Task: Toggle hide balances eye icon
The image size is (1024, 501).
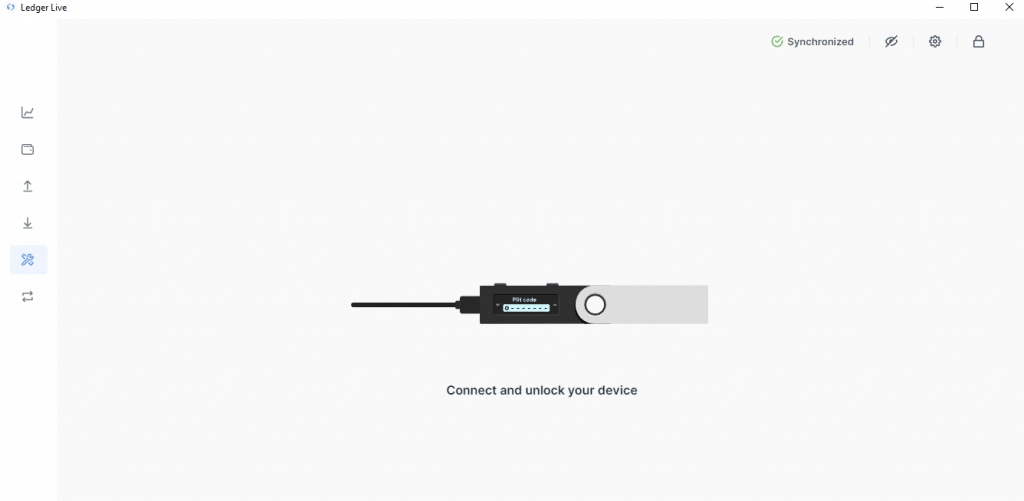Action: coord(891,42)
